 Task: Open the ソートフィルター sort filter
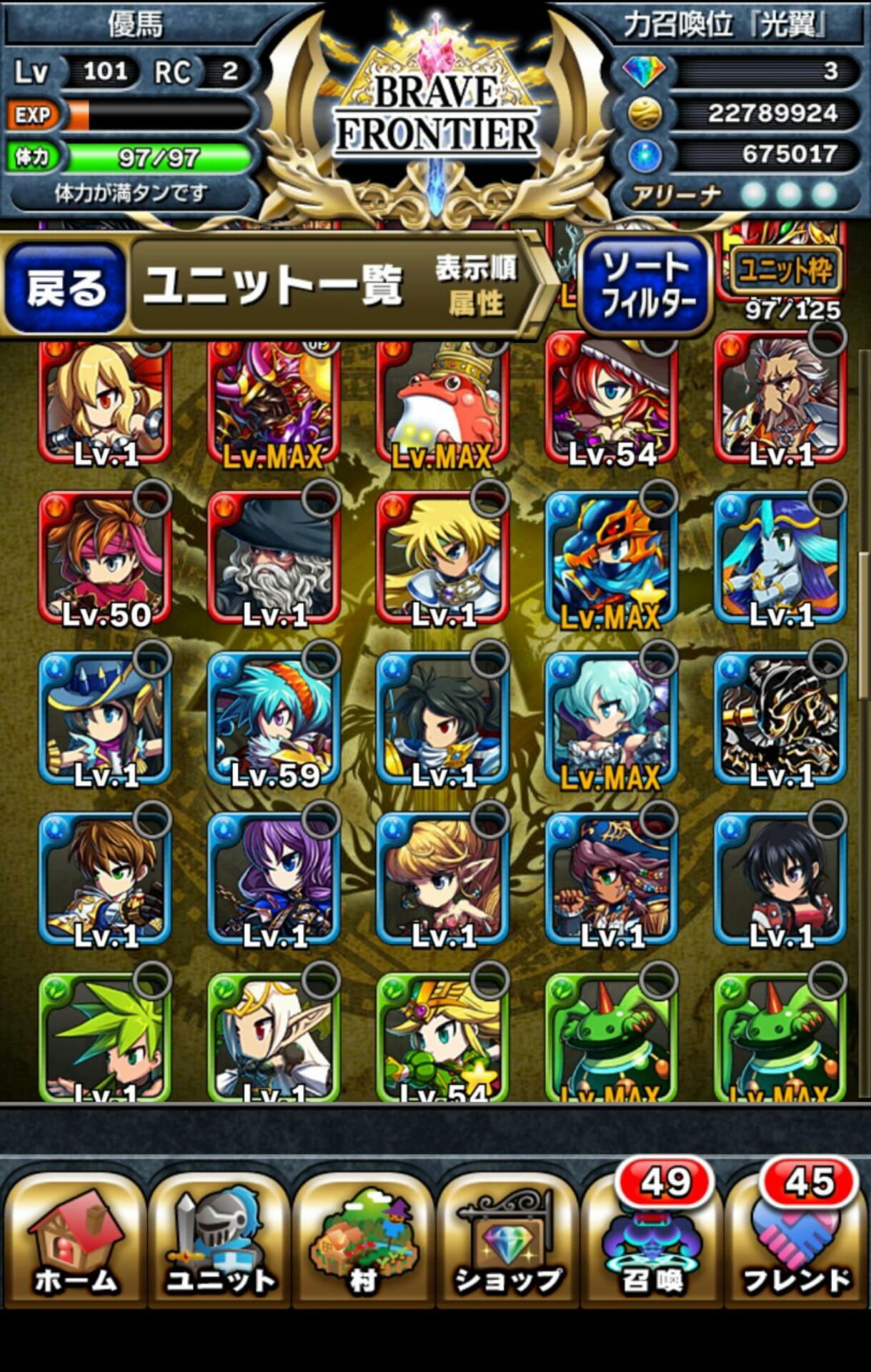pos(646,284)
